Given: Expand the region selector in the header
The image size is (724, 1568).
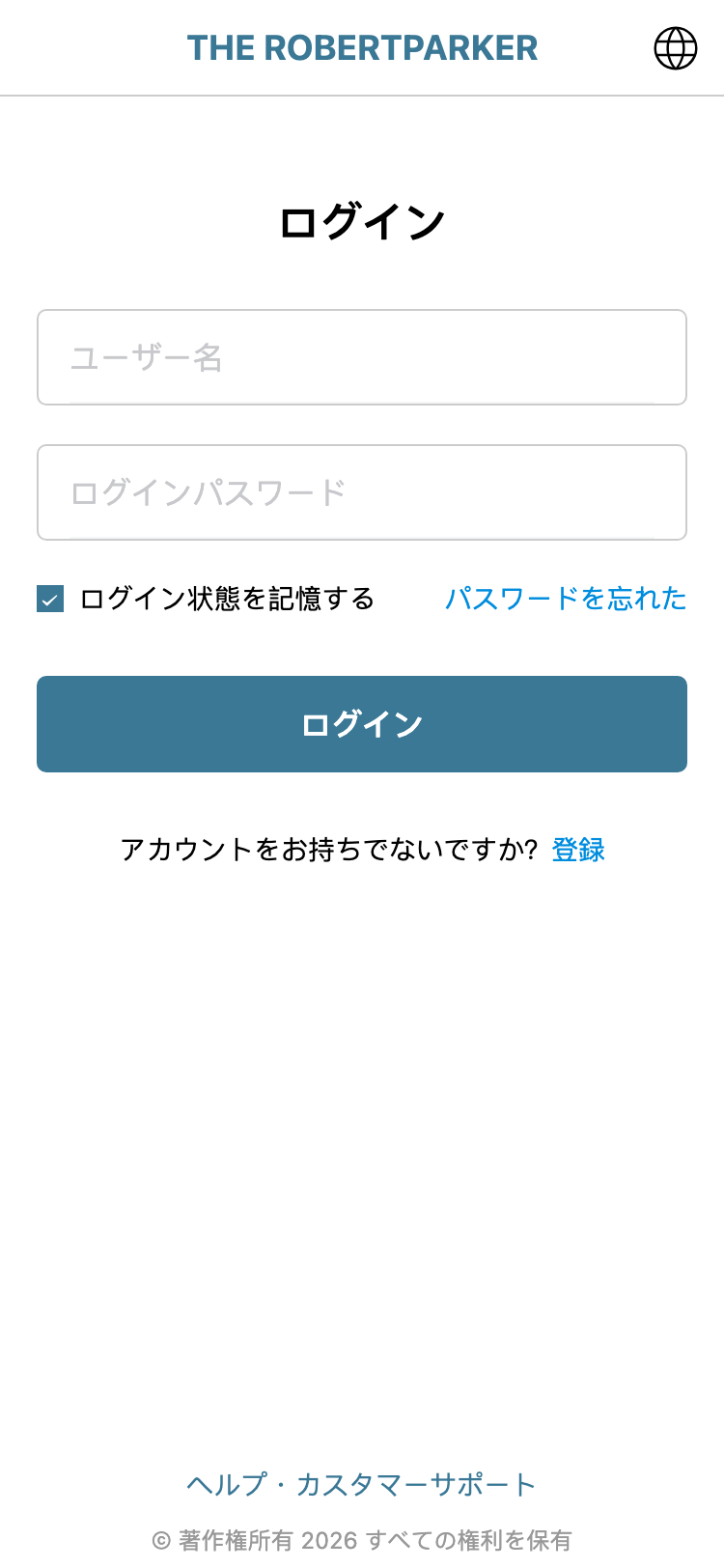Looking at the screenshot, I should pyautogui.click(x=675, y=47).
